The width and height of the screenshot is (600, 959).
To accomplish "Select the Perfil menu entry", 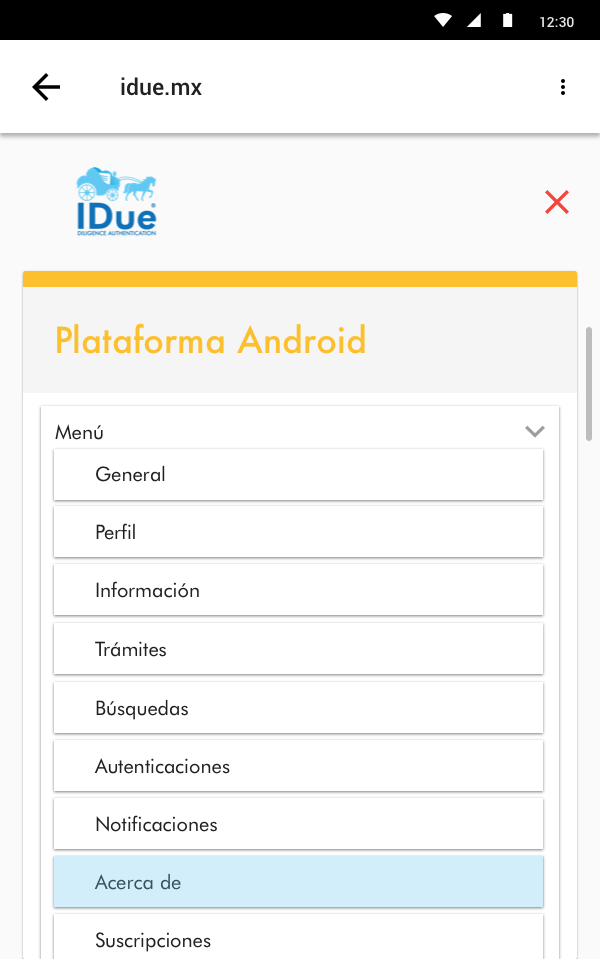I will [x=298, y=533].
